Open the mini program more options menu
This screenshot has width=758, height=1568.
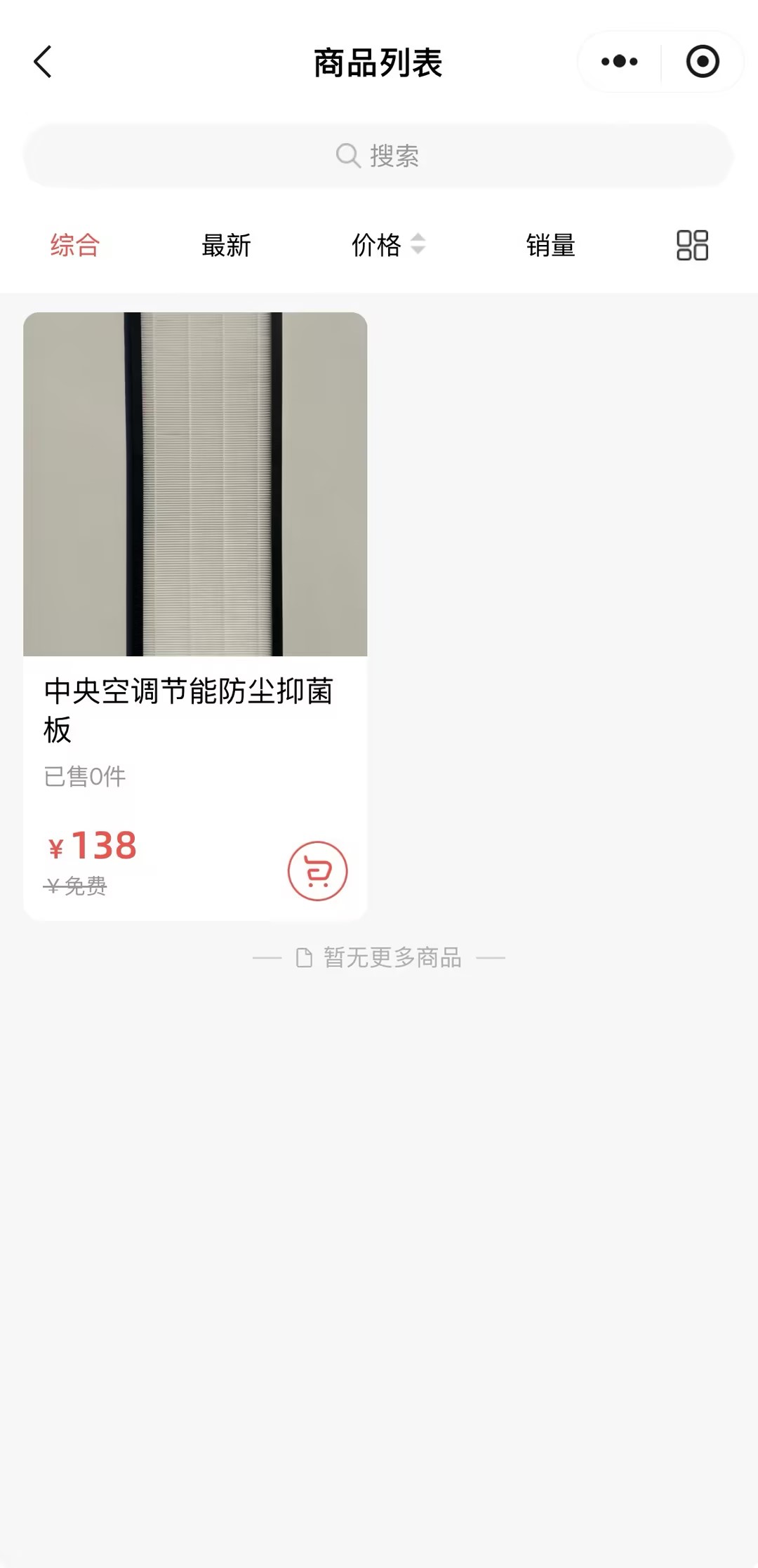point(619,62)
